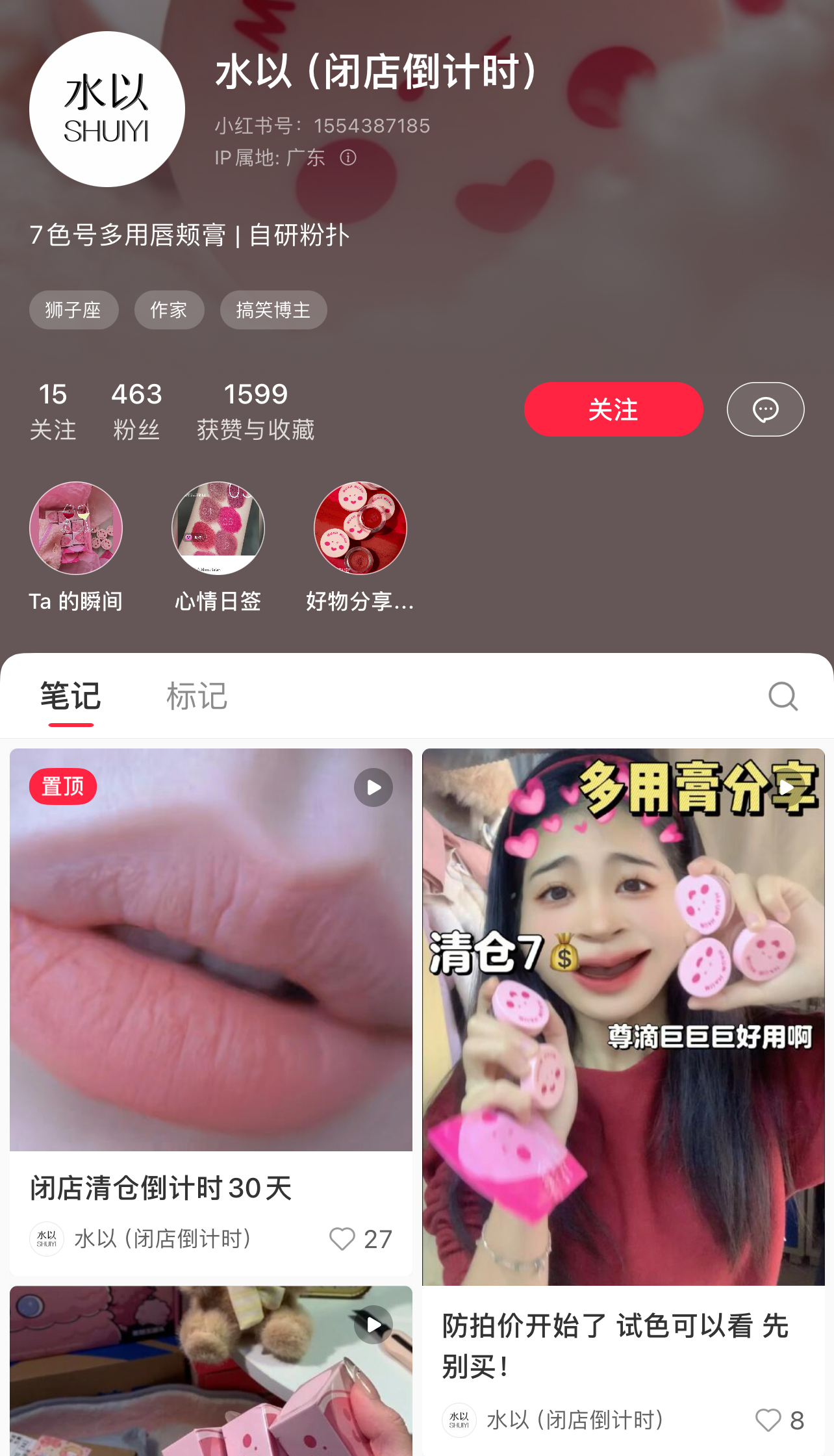This screenshot has width=834, height=1456.
Task: View the 15 关注 following list
Action: pos(53,411)
